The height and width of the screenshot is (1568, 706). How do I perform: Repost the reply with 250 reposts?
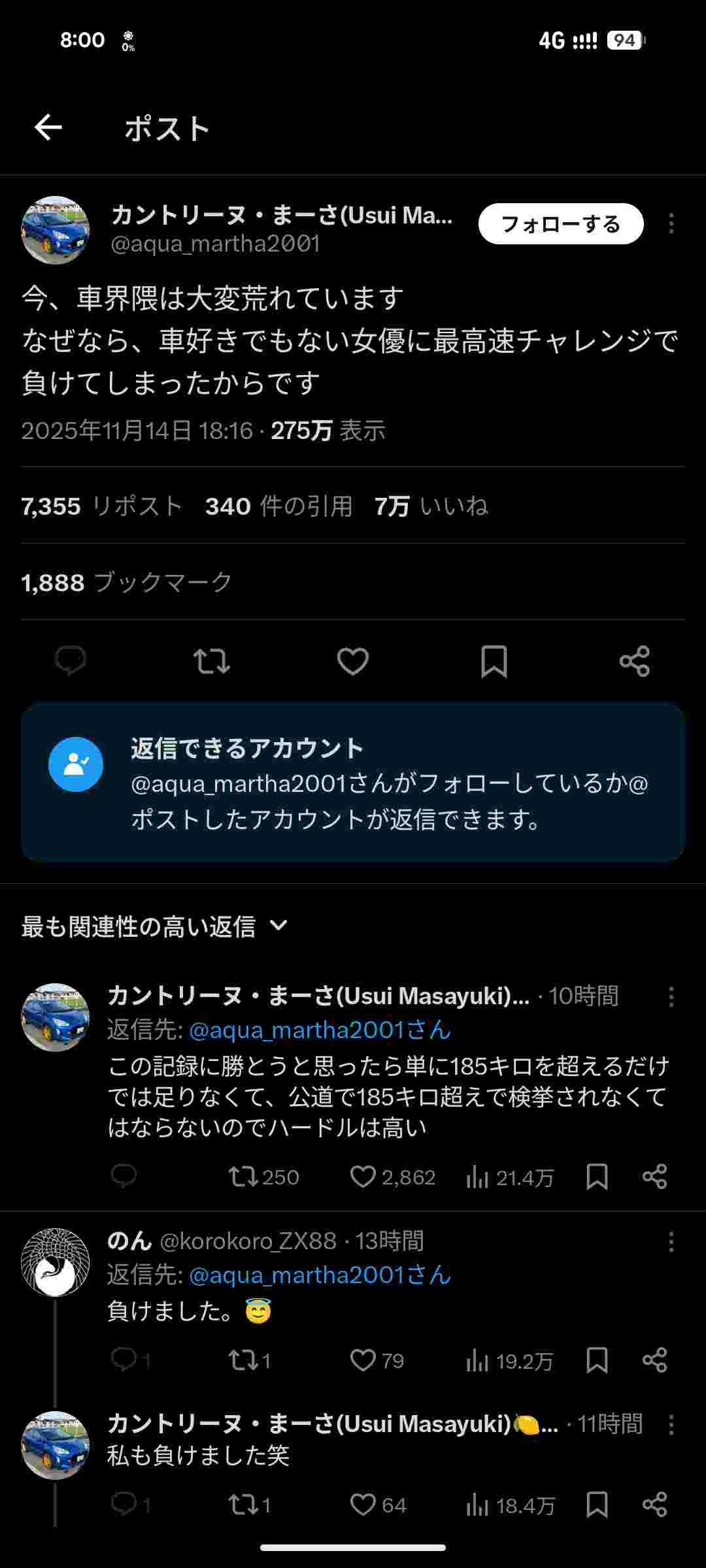(243, 1177)
